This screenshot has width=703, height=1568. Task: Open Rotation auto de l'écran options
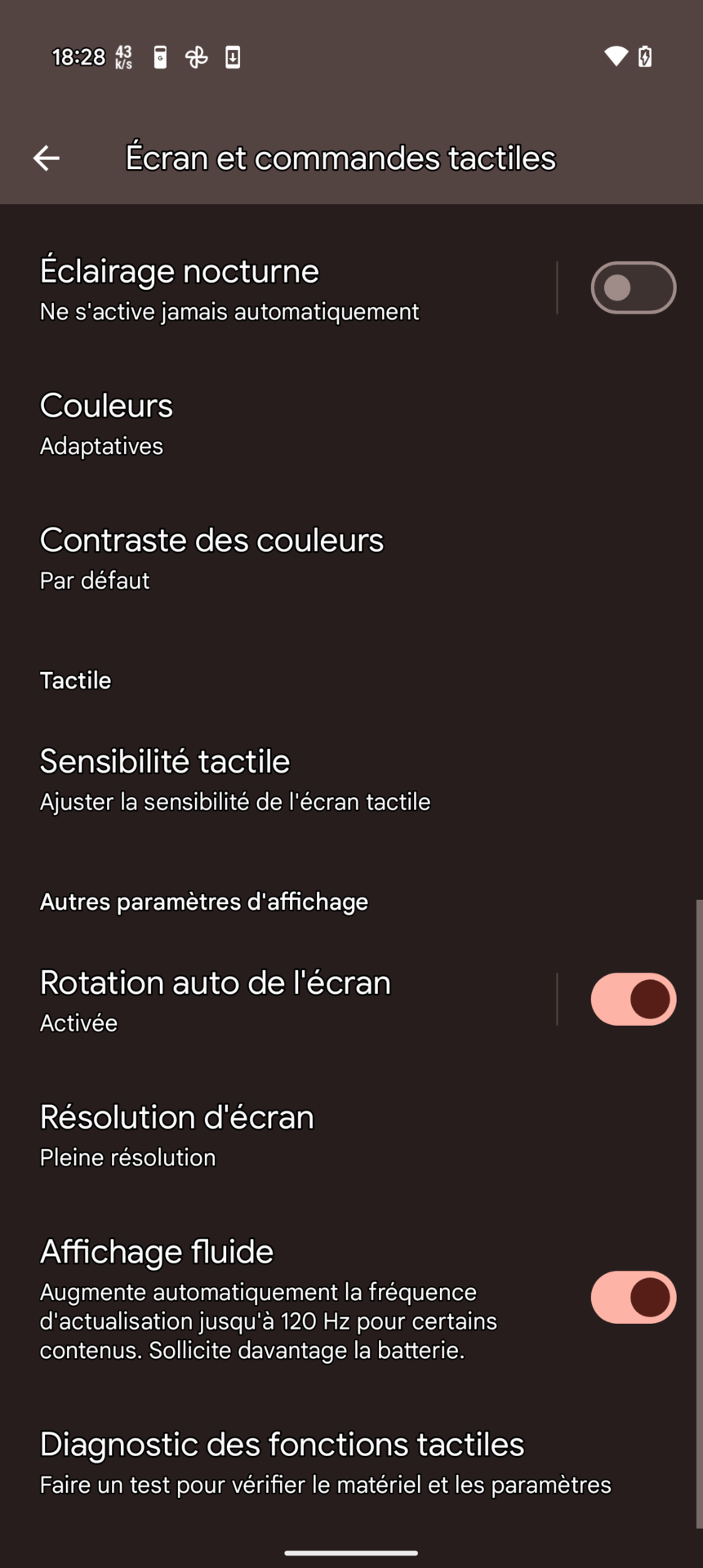[245, 1000]
